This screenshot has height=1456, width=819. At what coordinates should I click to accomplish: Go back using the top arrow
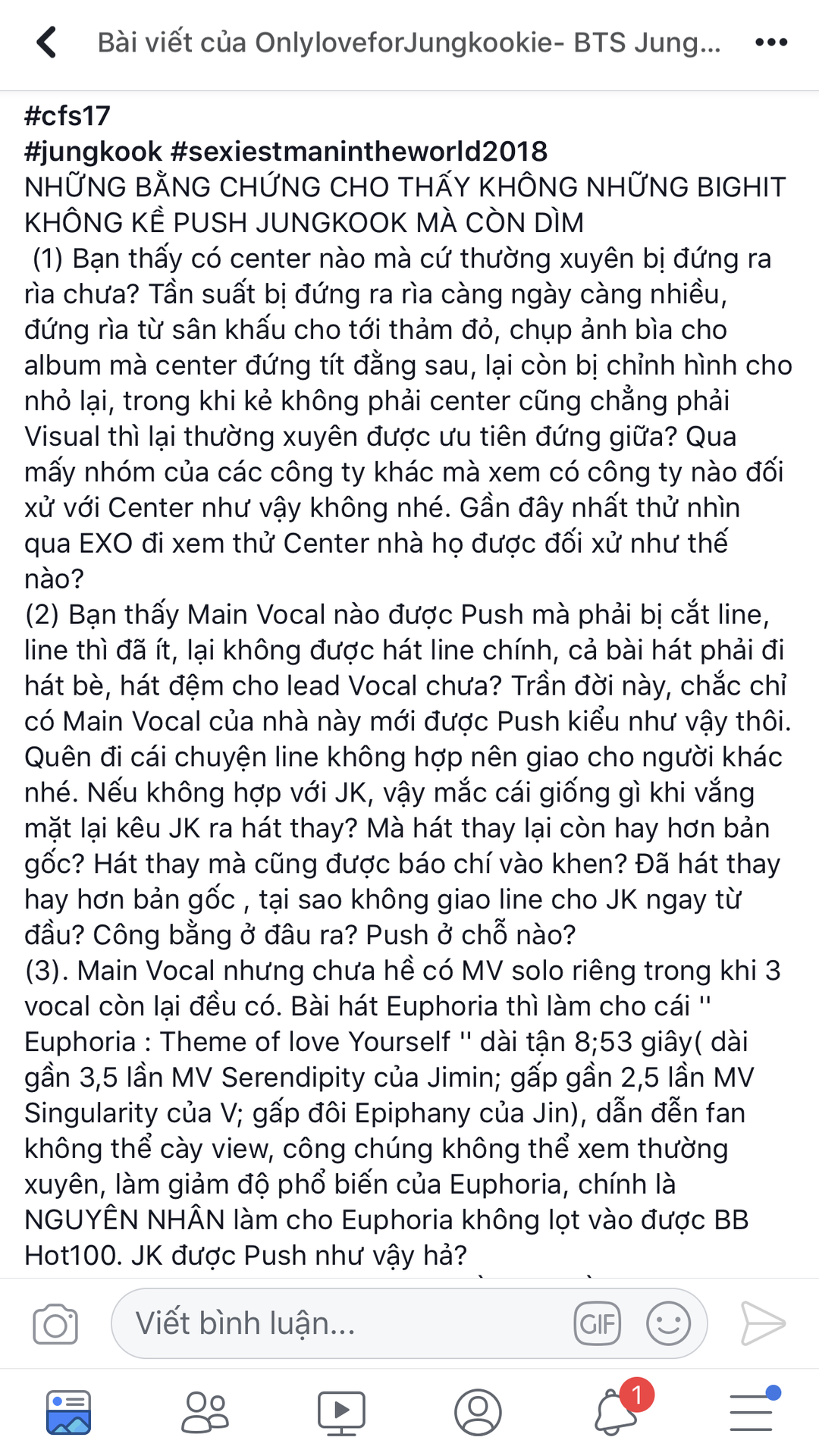47,42
